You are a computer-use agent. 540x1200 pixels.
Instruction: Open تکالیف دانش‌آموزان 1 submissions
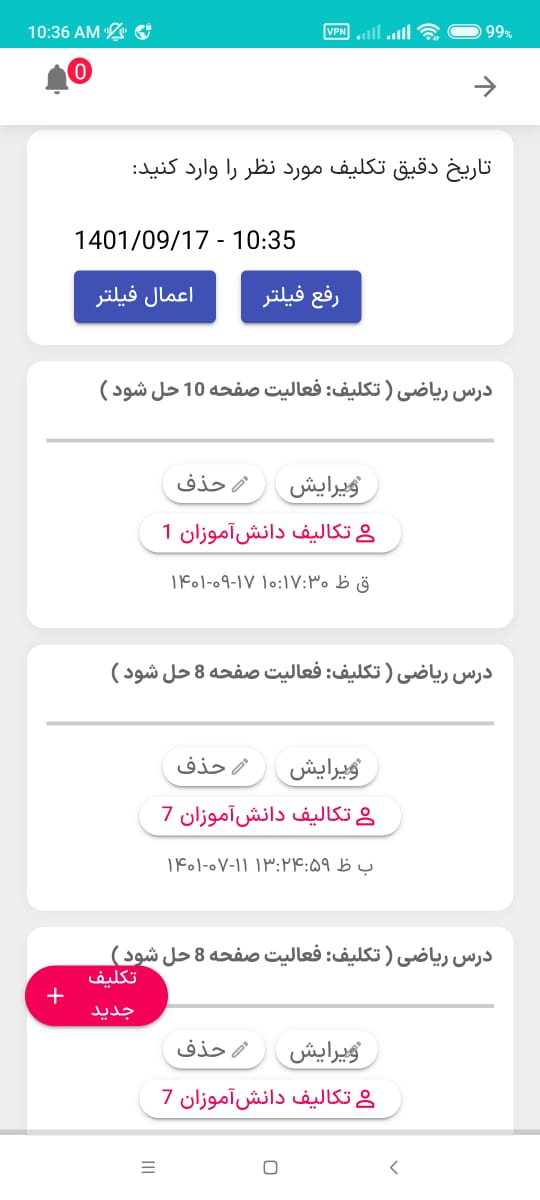[x=270, y=534]
